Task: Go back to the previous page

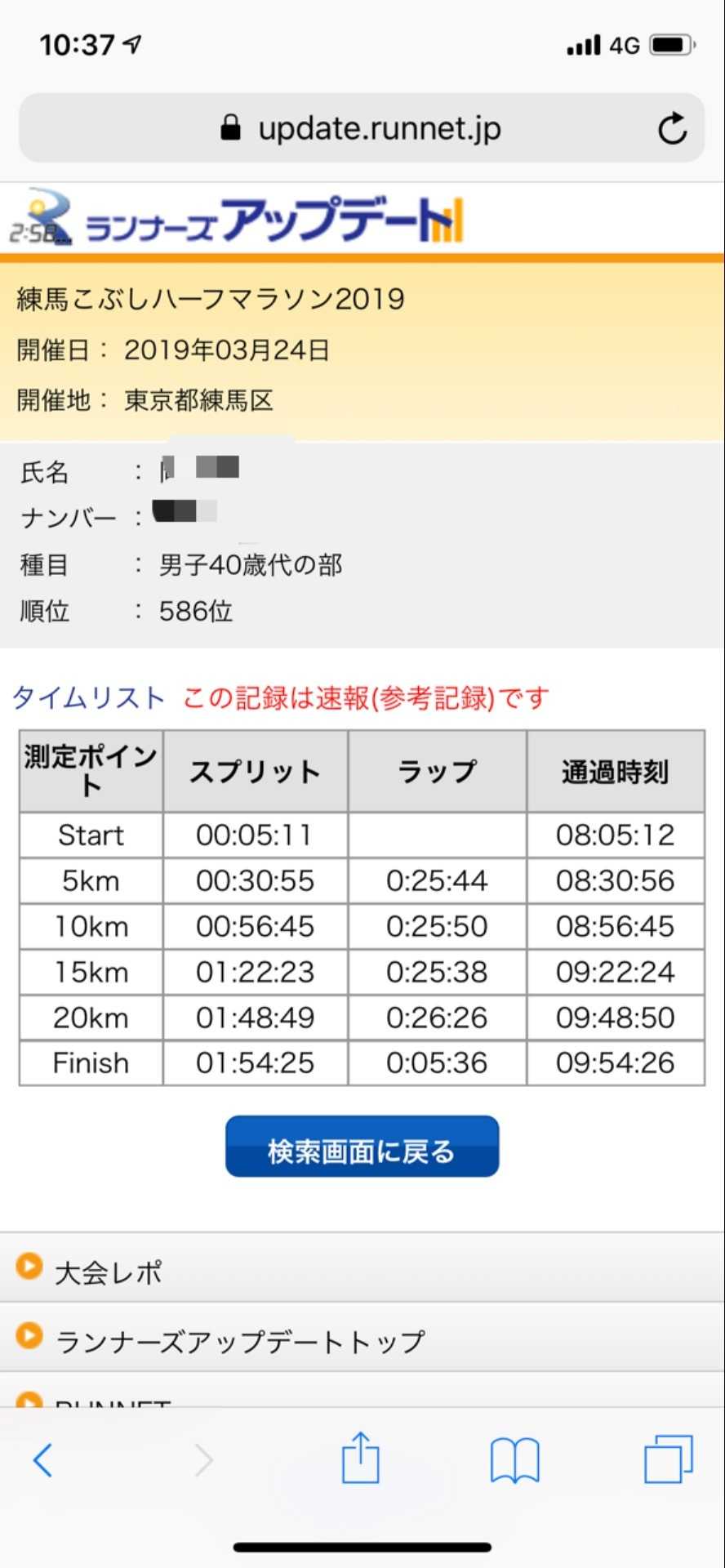Action: tap(42, 1460)
